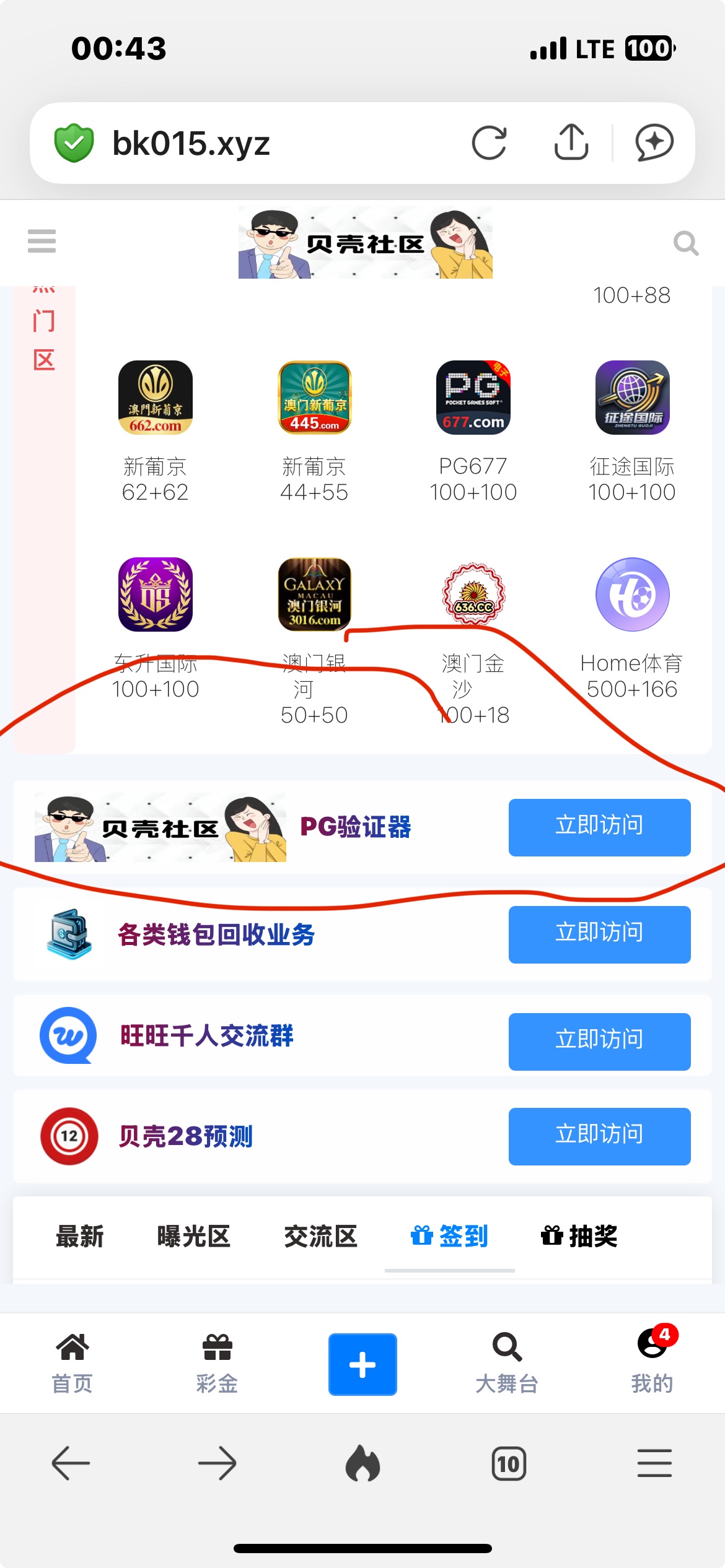Select the 抽奖 tab
725x1568 pixels.
tap(579, 1237)
